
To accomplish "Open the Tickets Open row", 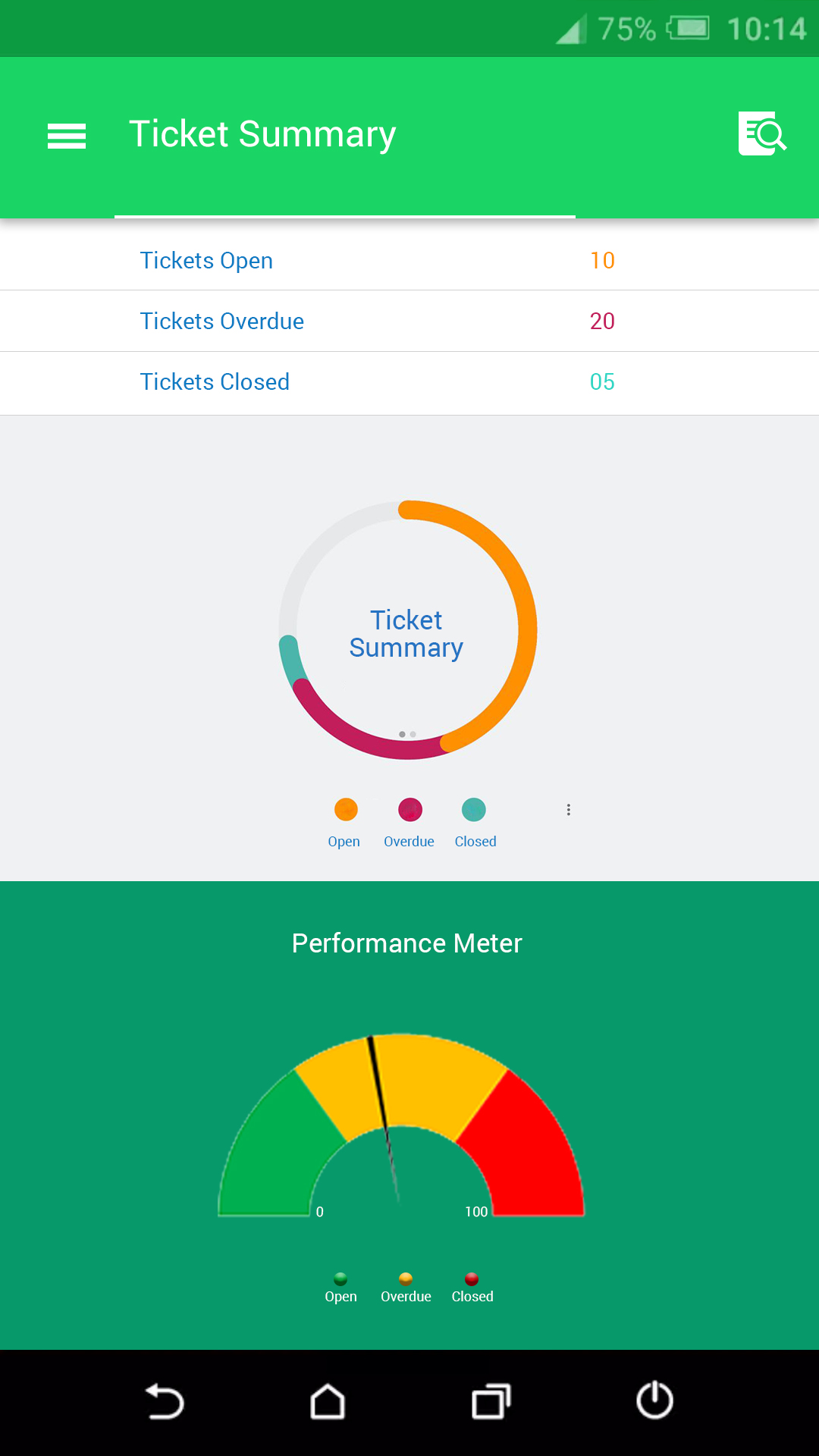I will (x=409, y=260).
